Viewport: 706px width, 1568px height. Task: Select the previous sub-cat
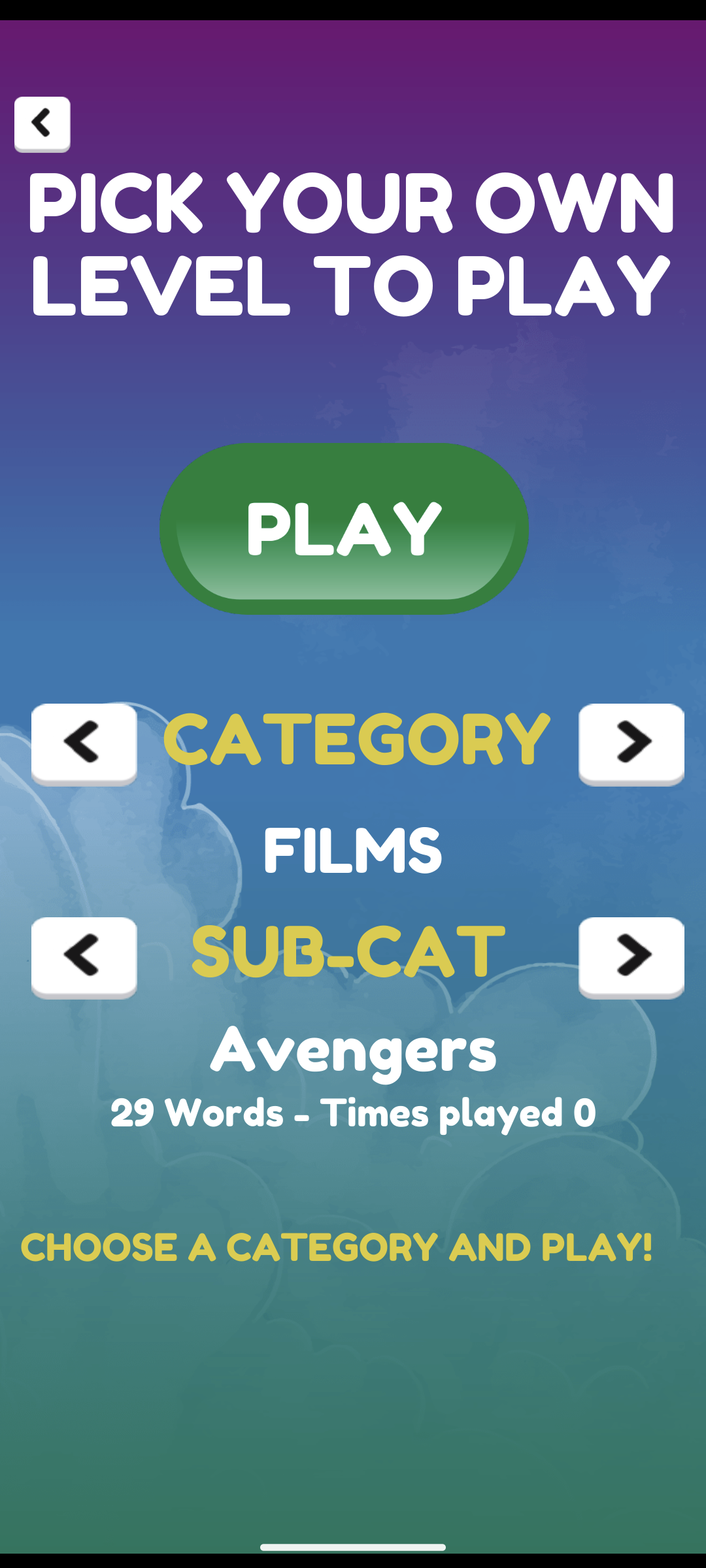tap(84, 958)
